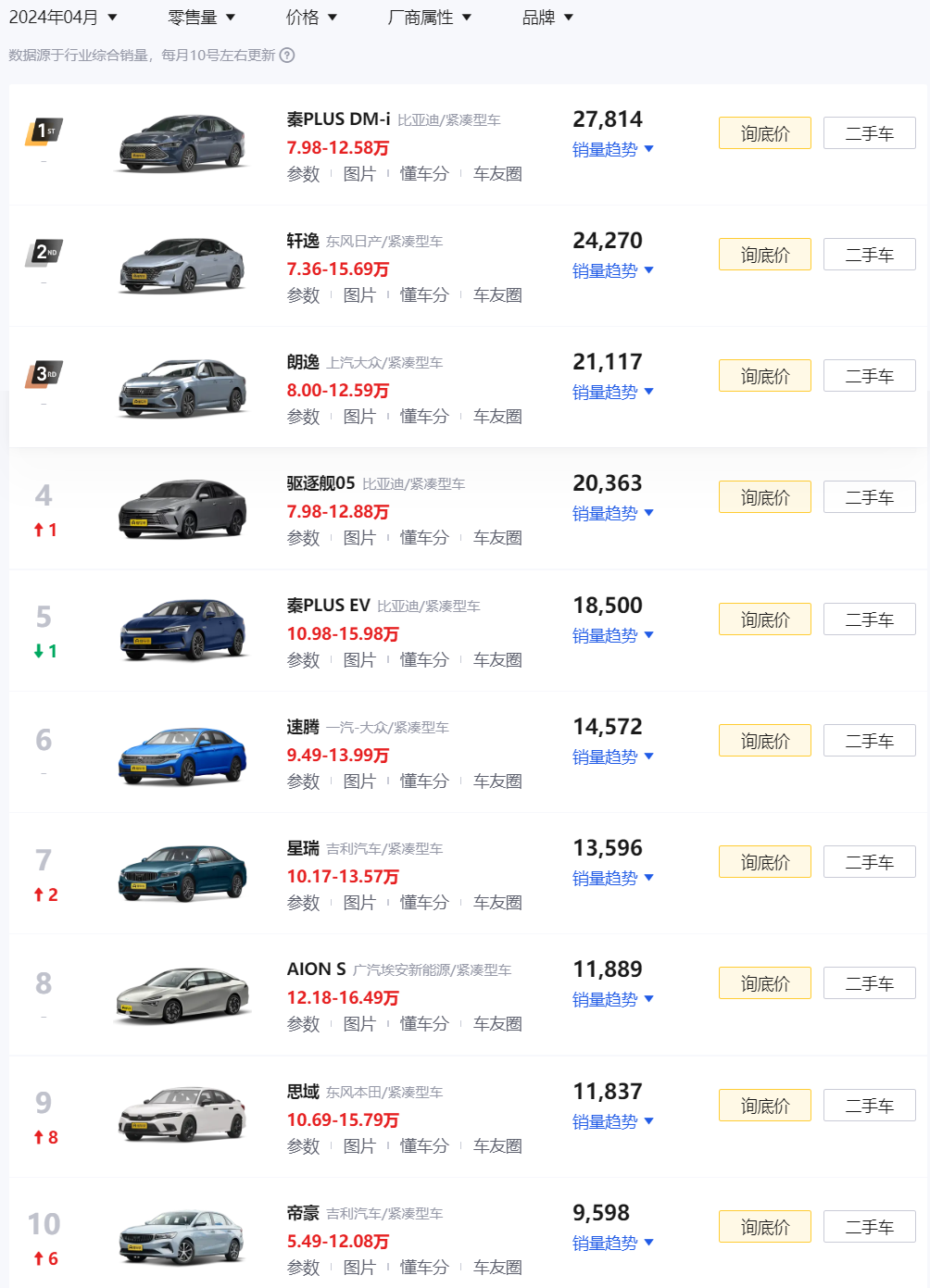930x1288 pixels.
Task: Tap 询底价 for 秦PLUS DM-i
Action: point(764,133)
